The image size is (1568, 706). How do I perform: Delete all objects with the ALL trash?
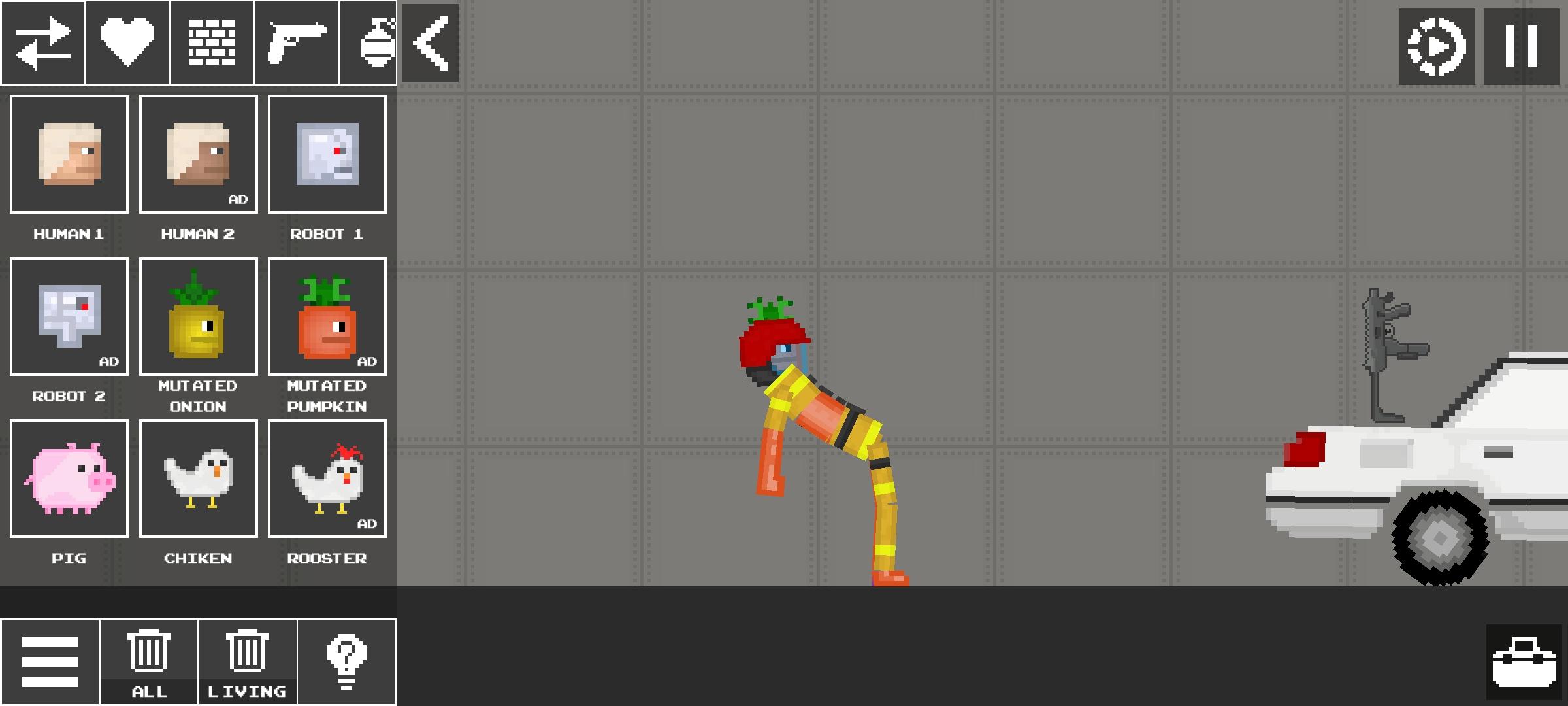coord(149,662)
